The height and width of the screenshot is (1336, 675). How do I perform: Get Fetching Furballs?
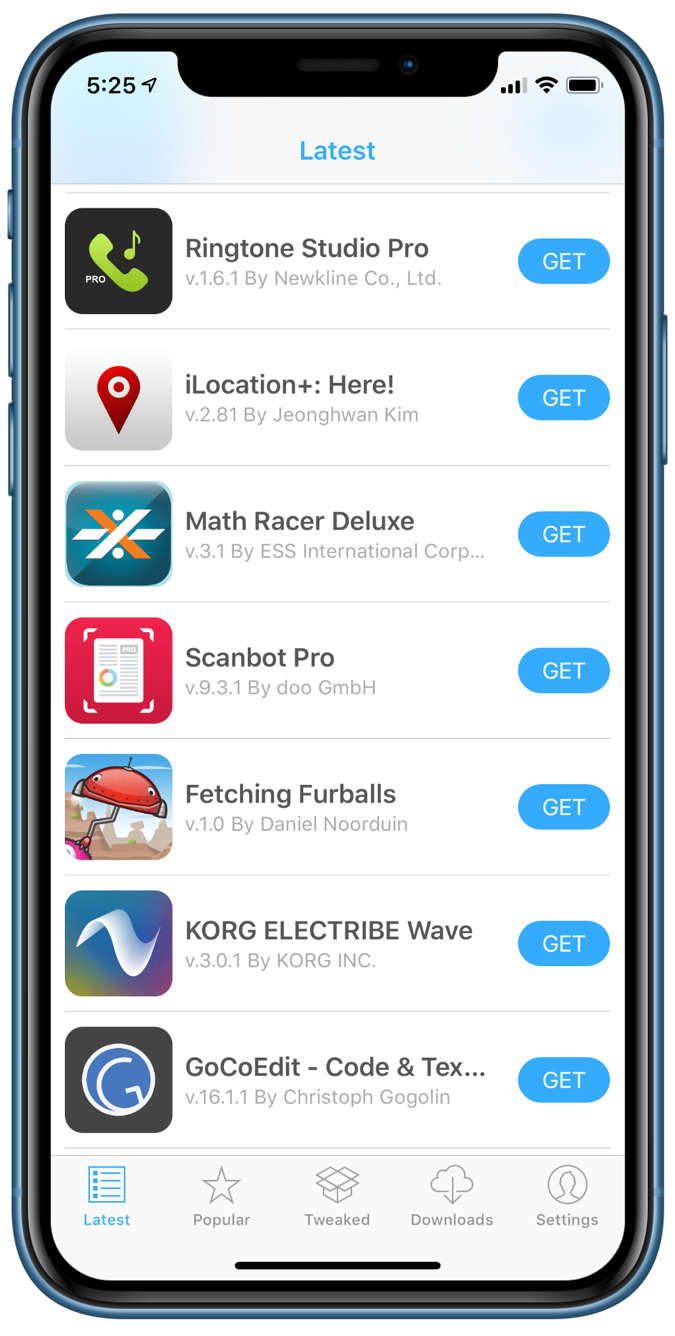pos(563,807)
